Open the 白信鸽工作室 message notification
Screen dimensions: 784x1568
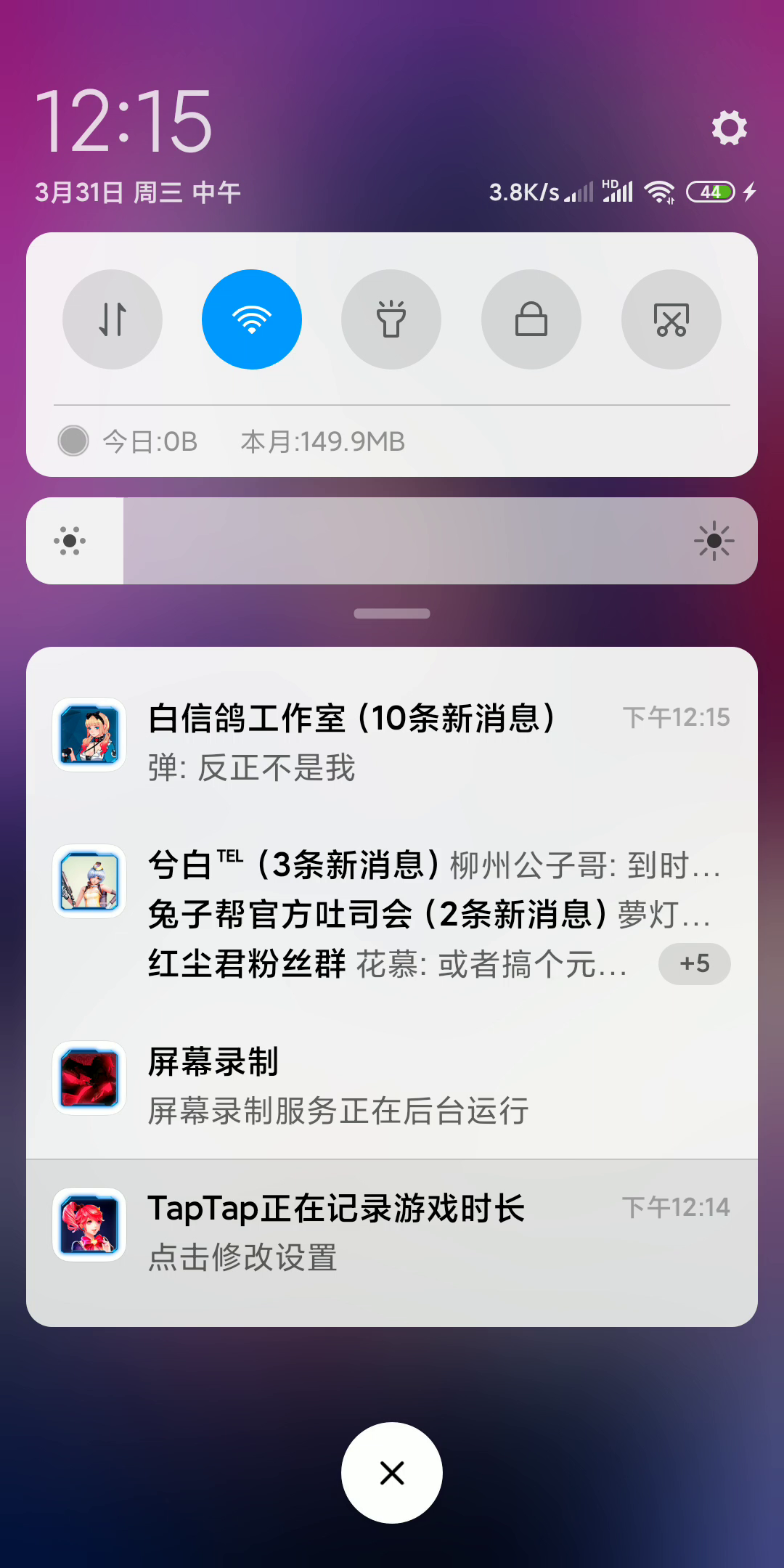[x=392, y=742]
